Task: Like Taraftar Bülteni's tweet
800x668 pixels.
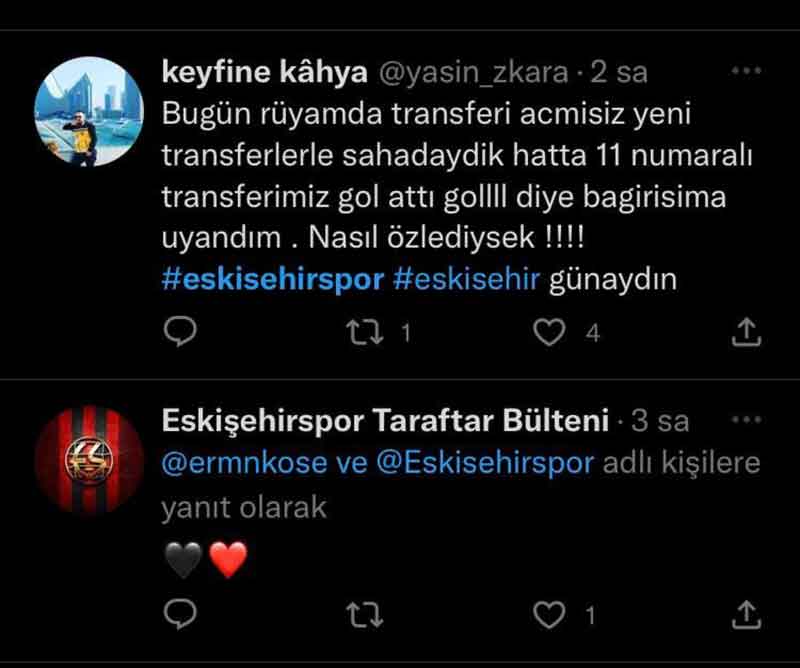Action: [x=549, y=615]
